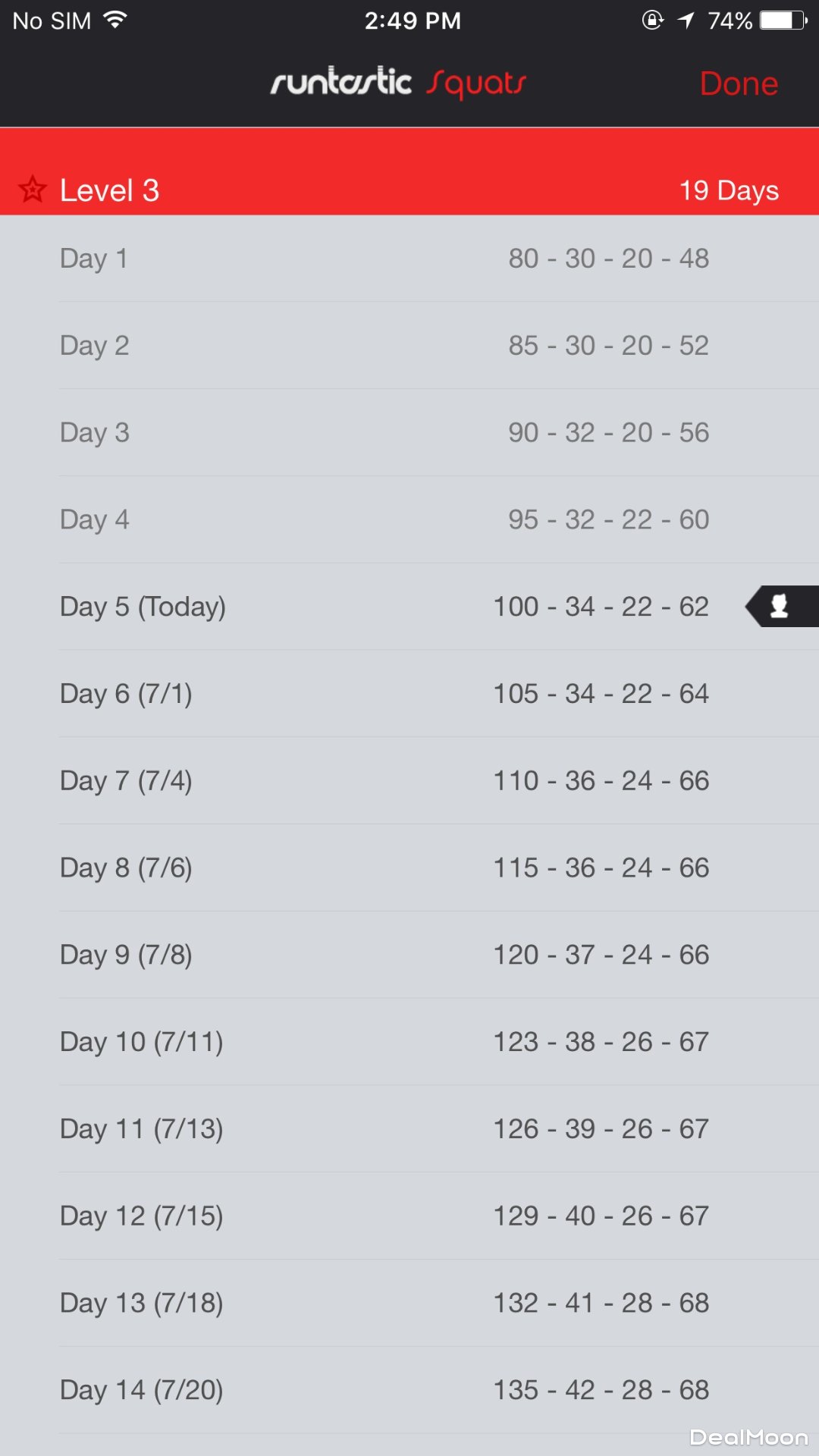Tap the trainer marker beside Day 5

tap(781, 607)
